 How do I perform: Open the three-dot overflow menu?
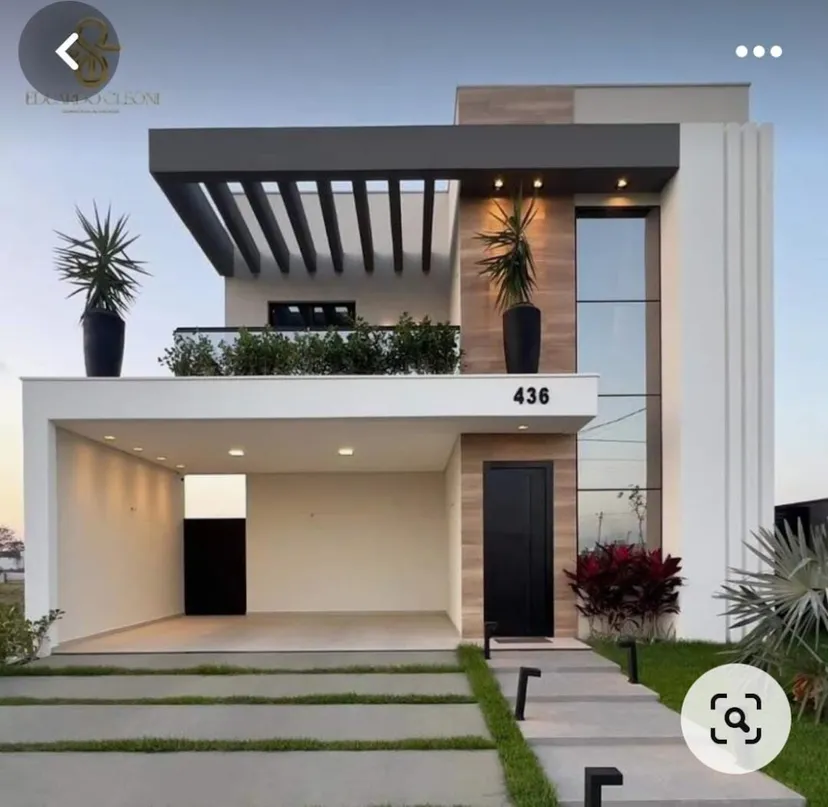pos(758,51)
